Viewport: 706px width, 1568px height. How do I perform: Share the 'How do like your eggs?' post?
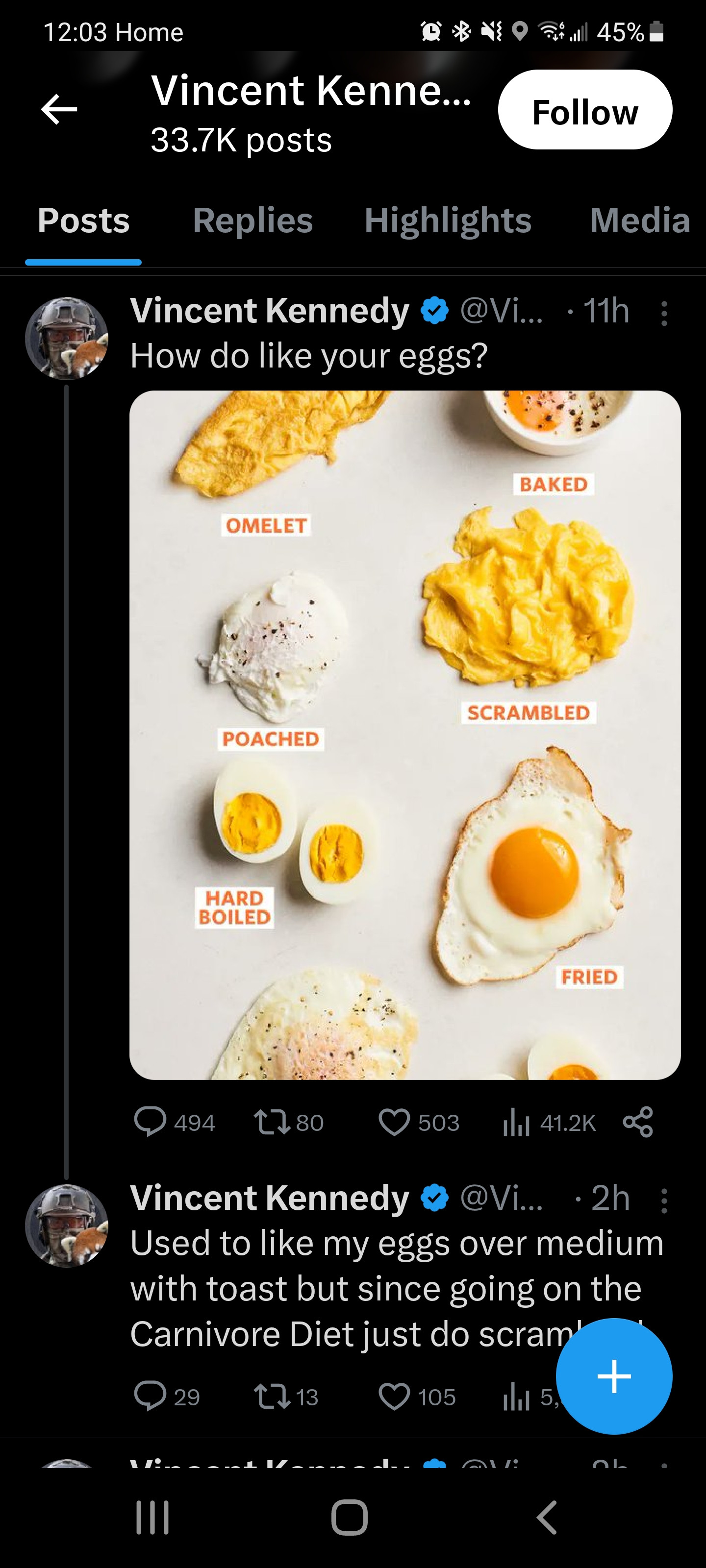click(x=638, y=1122)
